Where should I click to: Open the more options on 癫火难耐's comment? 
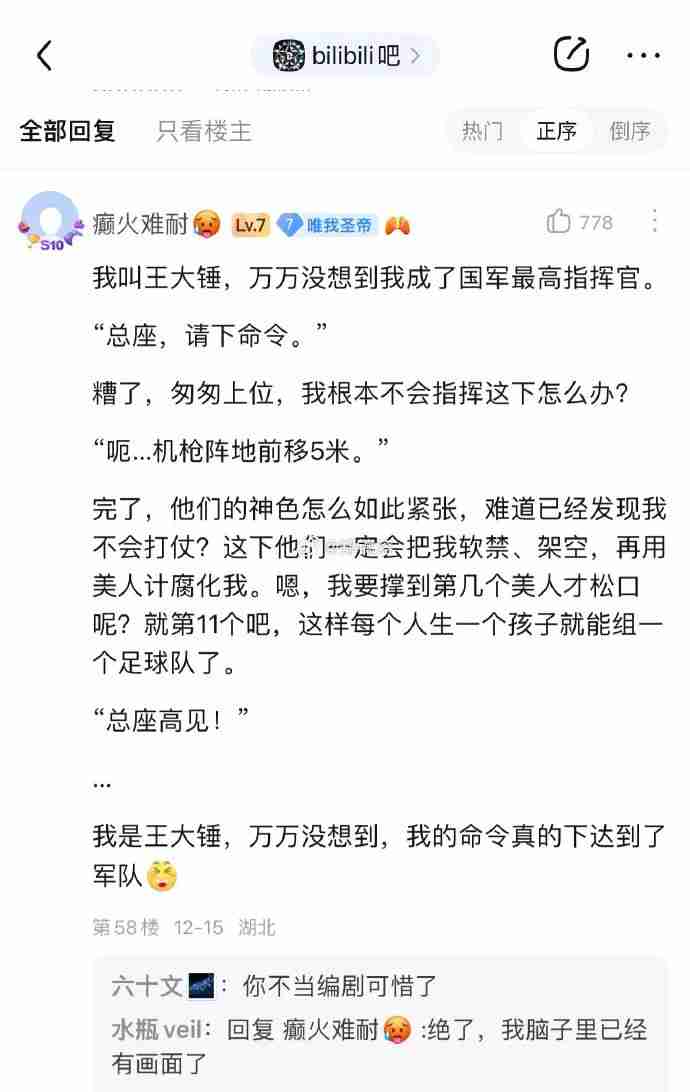point(655,222)
